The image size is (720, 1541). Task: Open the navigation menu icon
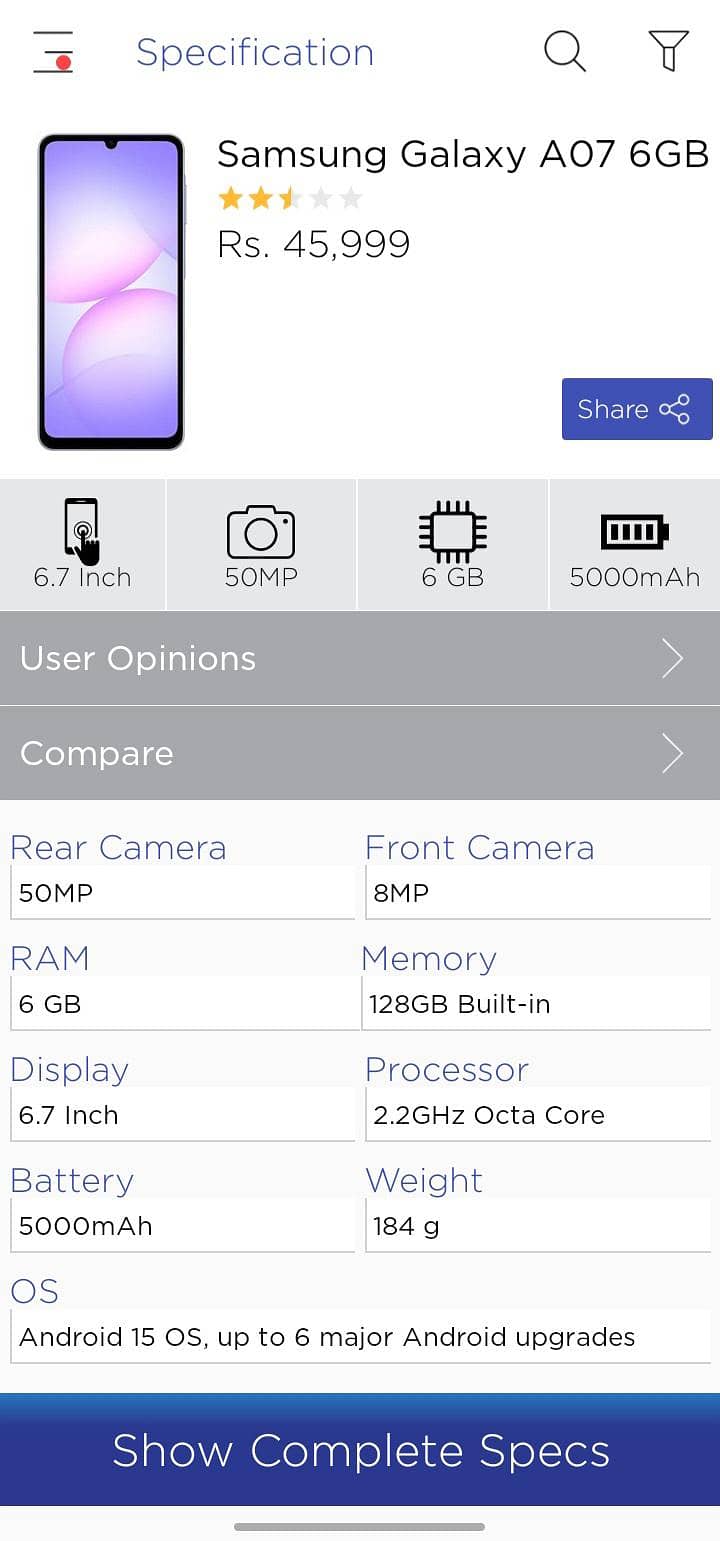pos(53,54)
